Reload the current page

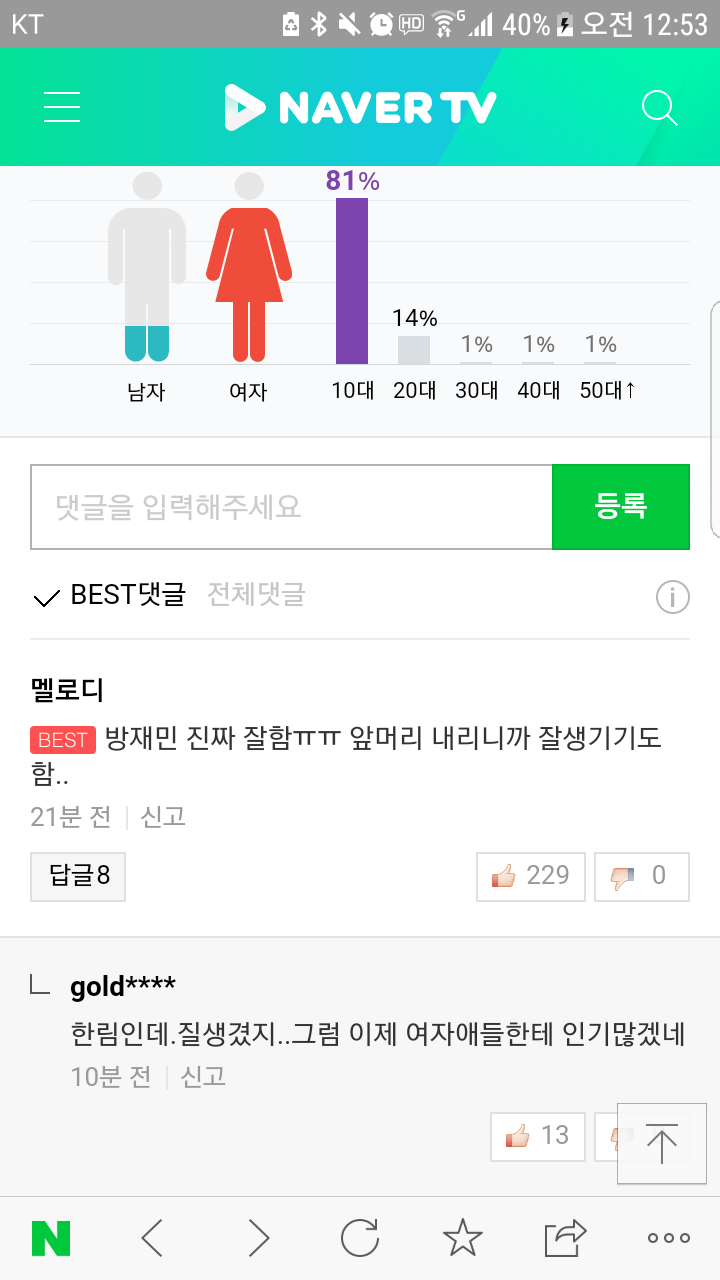[x=359, y=1239]
